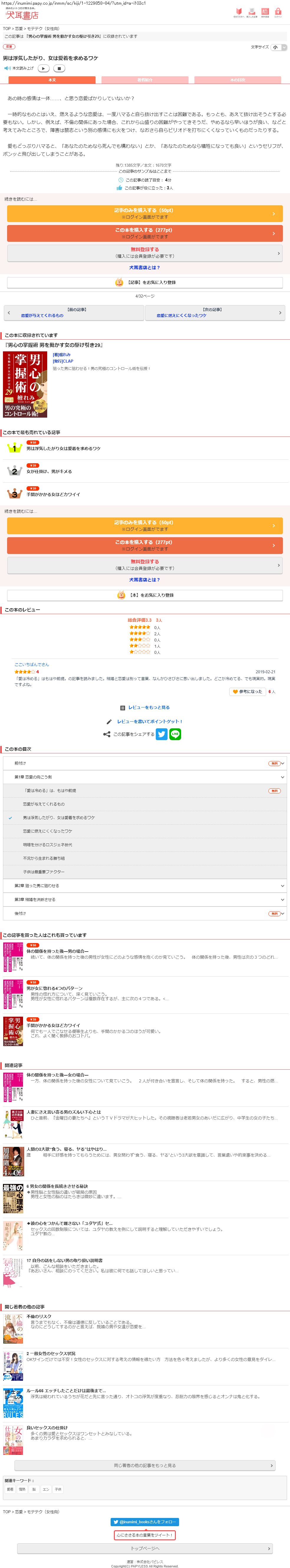Image resolution: width=290 pixels, height=1568 pixels.
Task: Play the article read-aloud audio
Action: click(44, 68)
